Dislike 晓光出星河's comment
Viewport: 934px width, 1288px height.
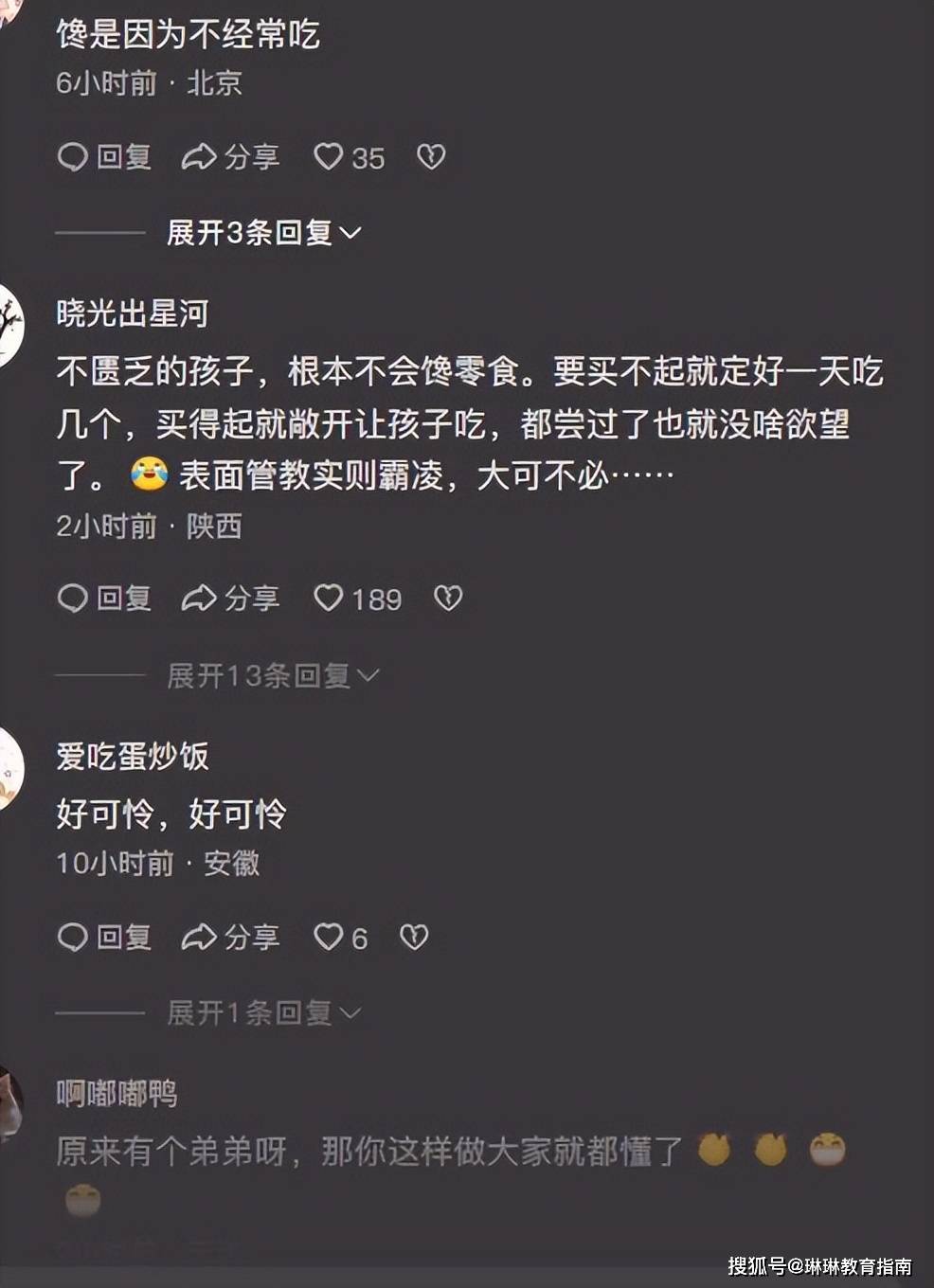(448, 599)
